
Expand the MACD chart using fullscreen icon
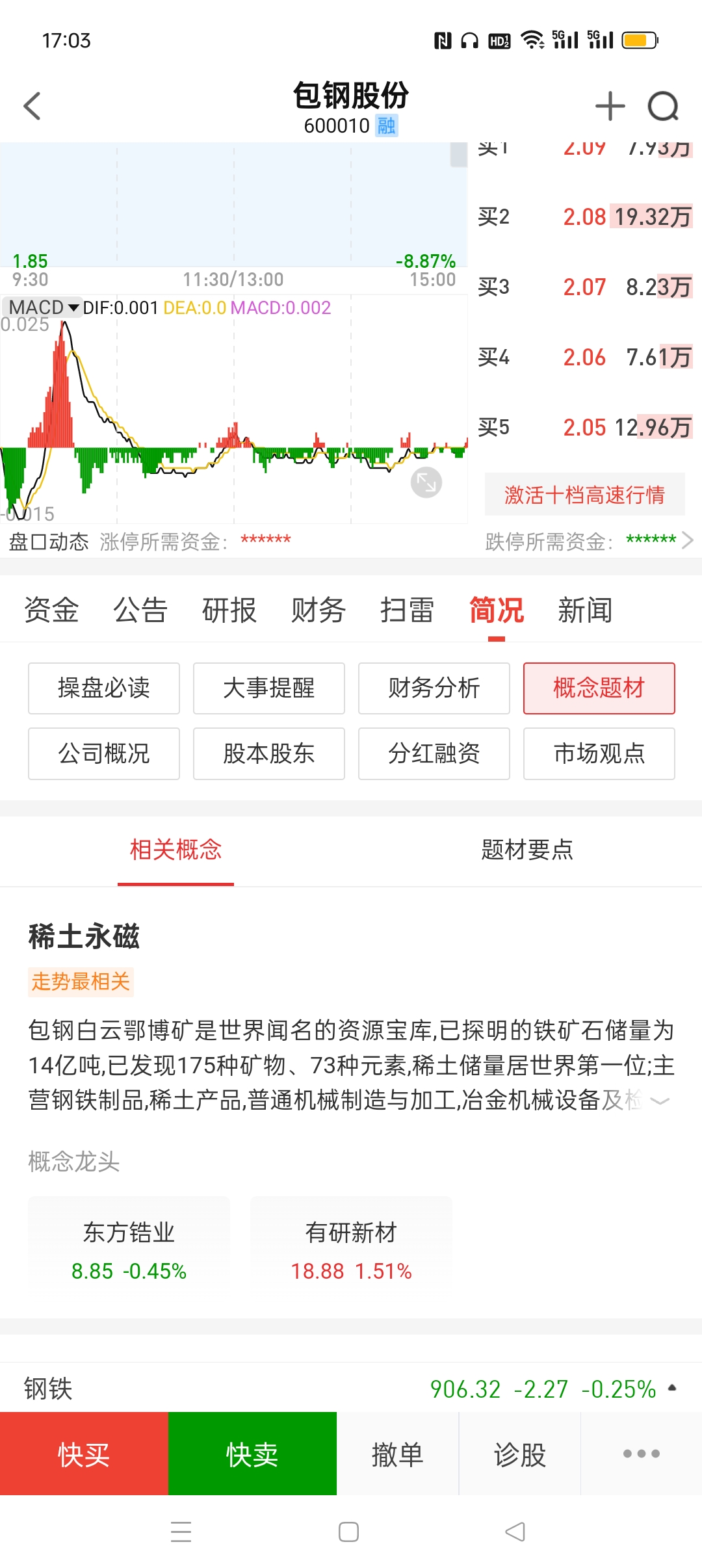click(x=426, y=481)
